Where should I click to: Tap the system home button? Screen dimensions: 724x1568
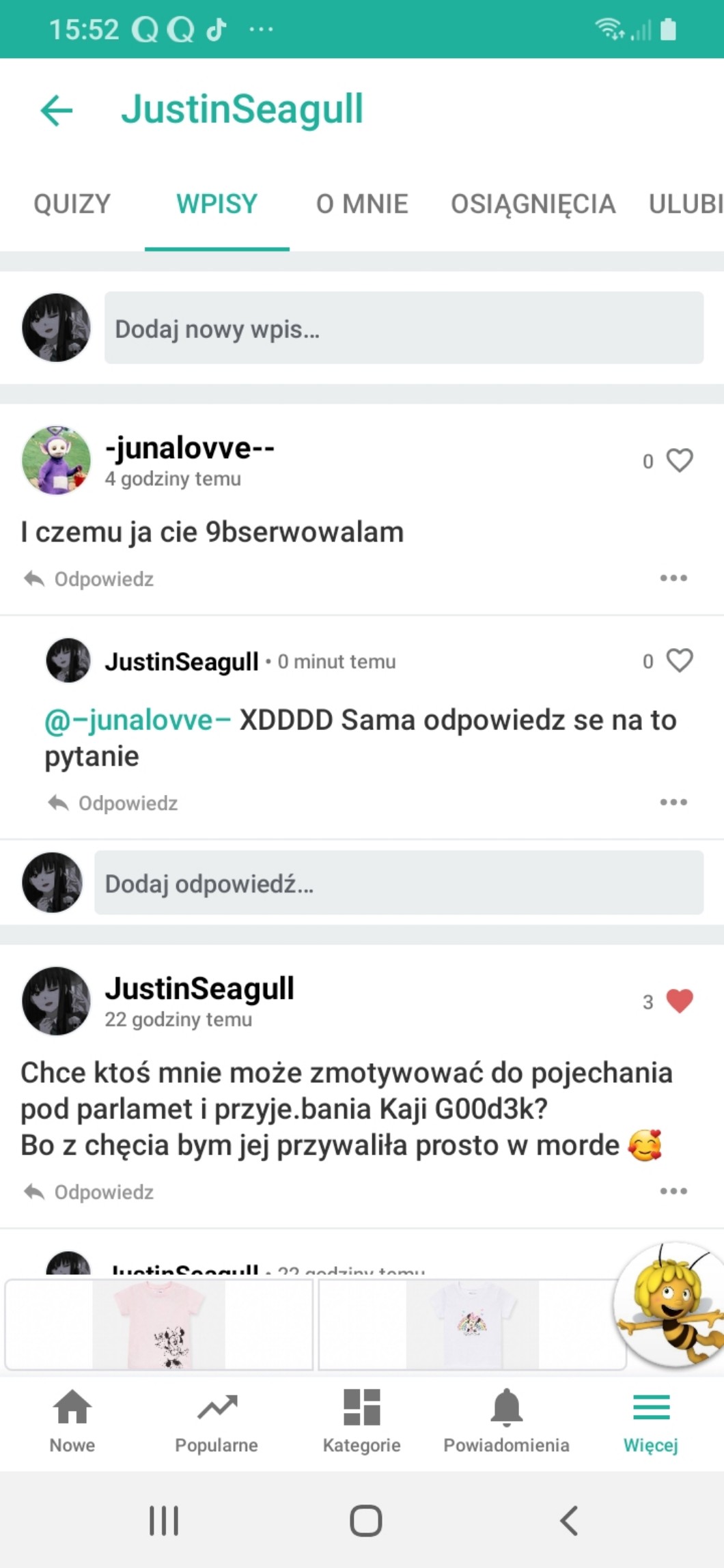[365, 1521]
